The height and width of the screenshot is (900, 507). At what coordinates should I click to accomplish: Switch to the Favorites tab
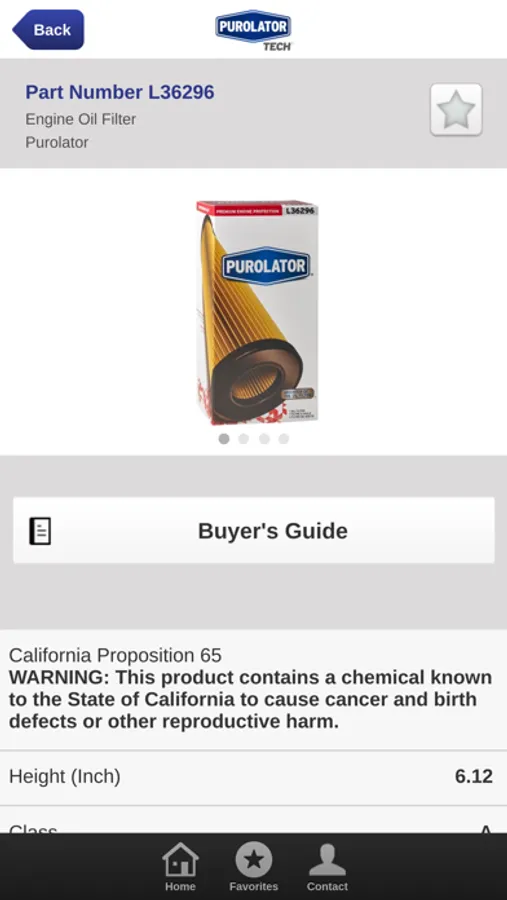tap(254, 867)
